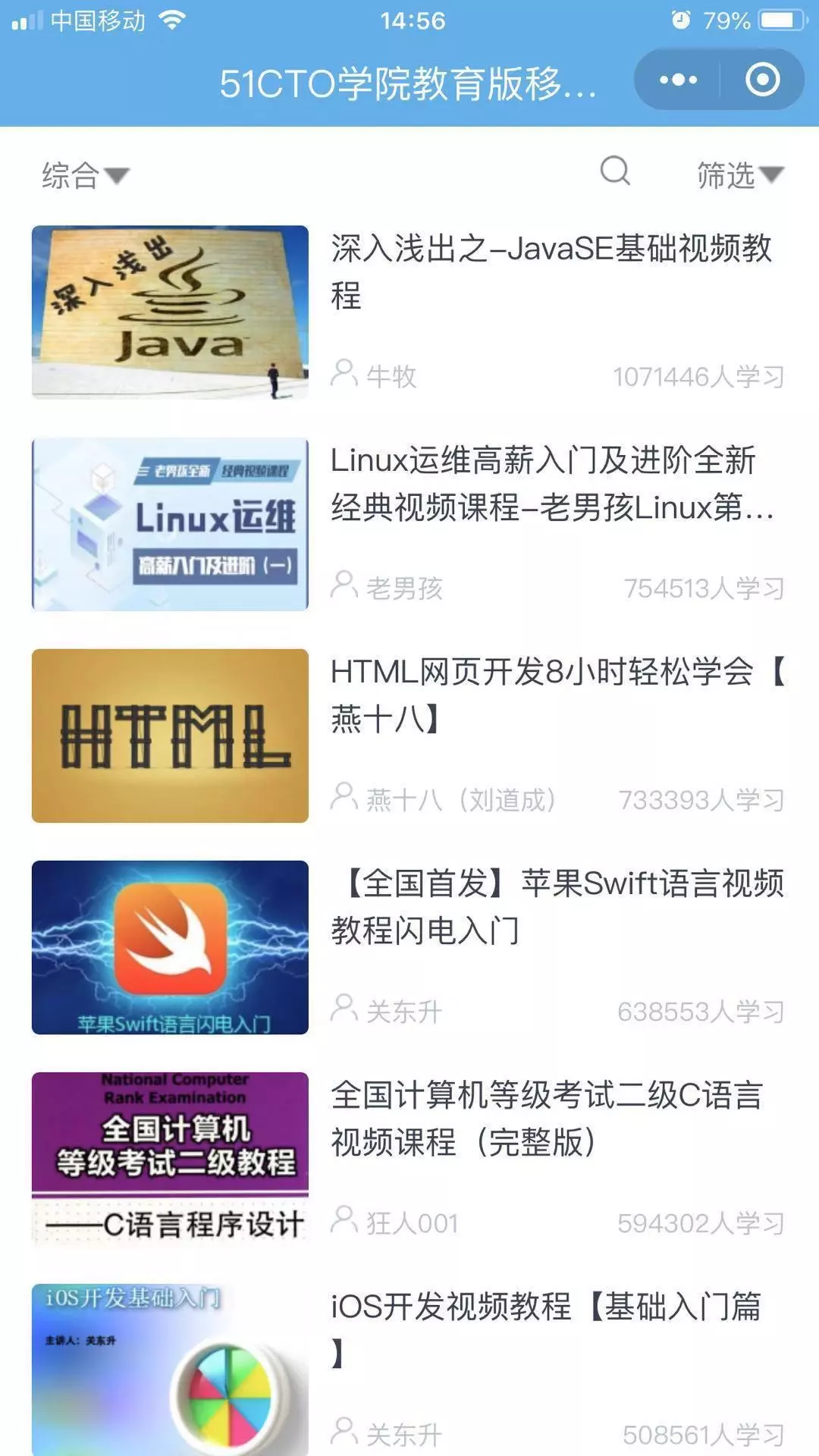Close the mini program via the circle button

[x=761, y=80]
